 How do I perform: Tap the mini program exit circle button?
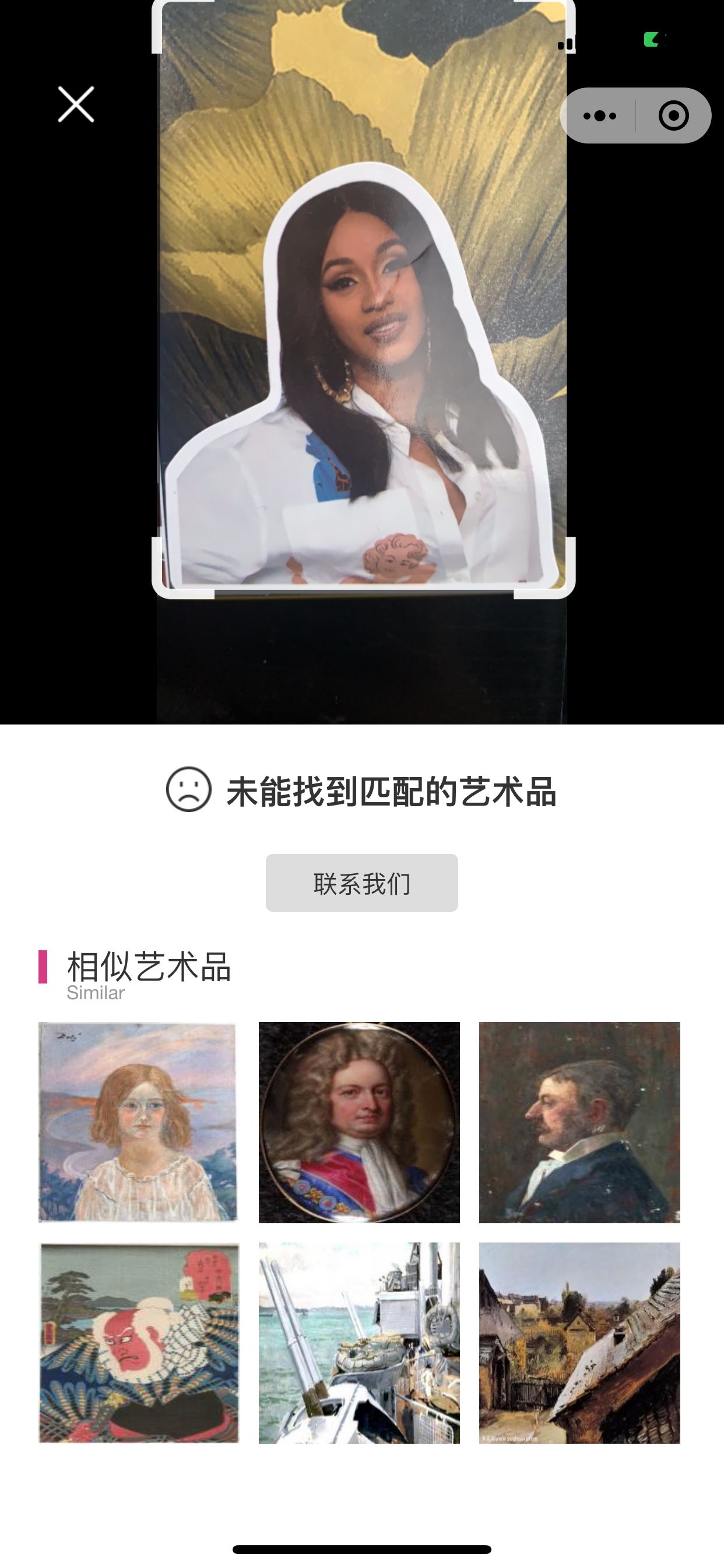(x=673, y=116)
